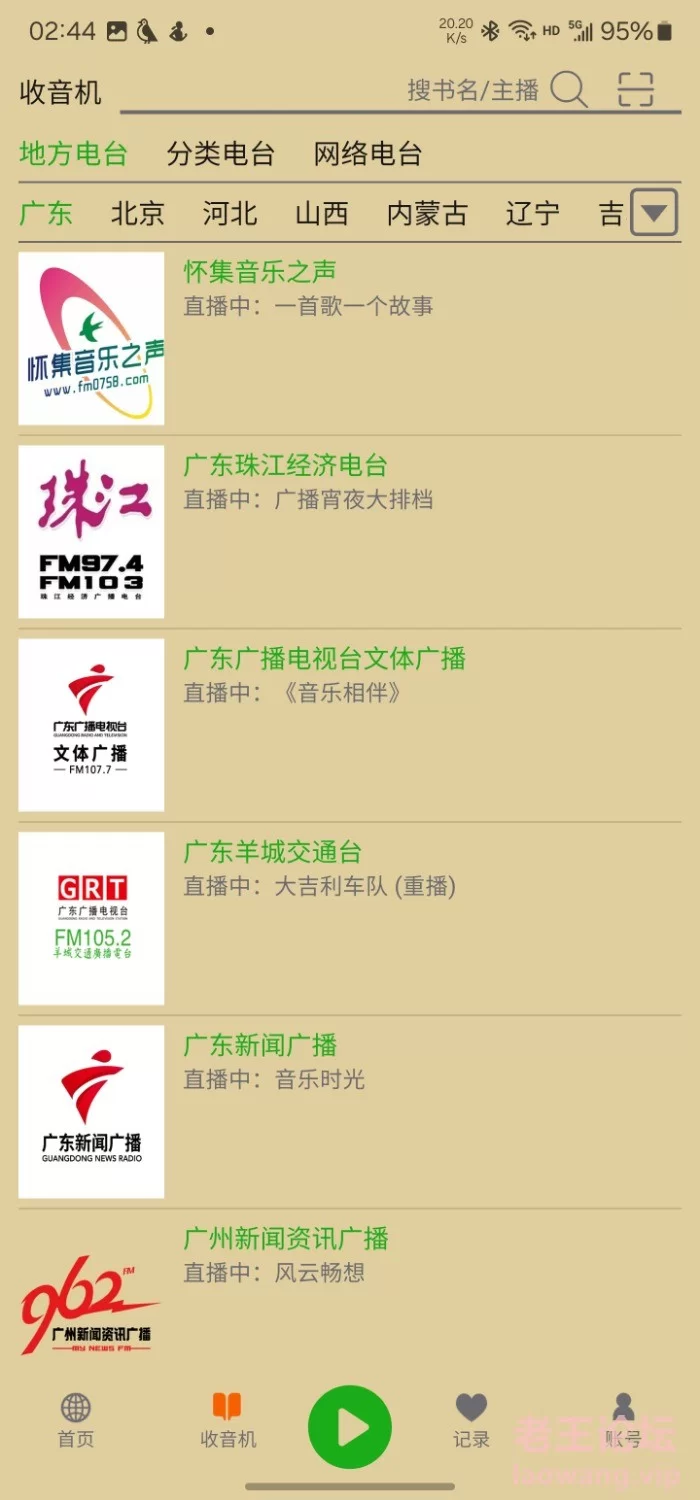
Task: Open 广东珠江经济电台 station
Action: [x=350, y=532]
